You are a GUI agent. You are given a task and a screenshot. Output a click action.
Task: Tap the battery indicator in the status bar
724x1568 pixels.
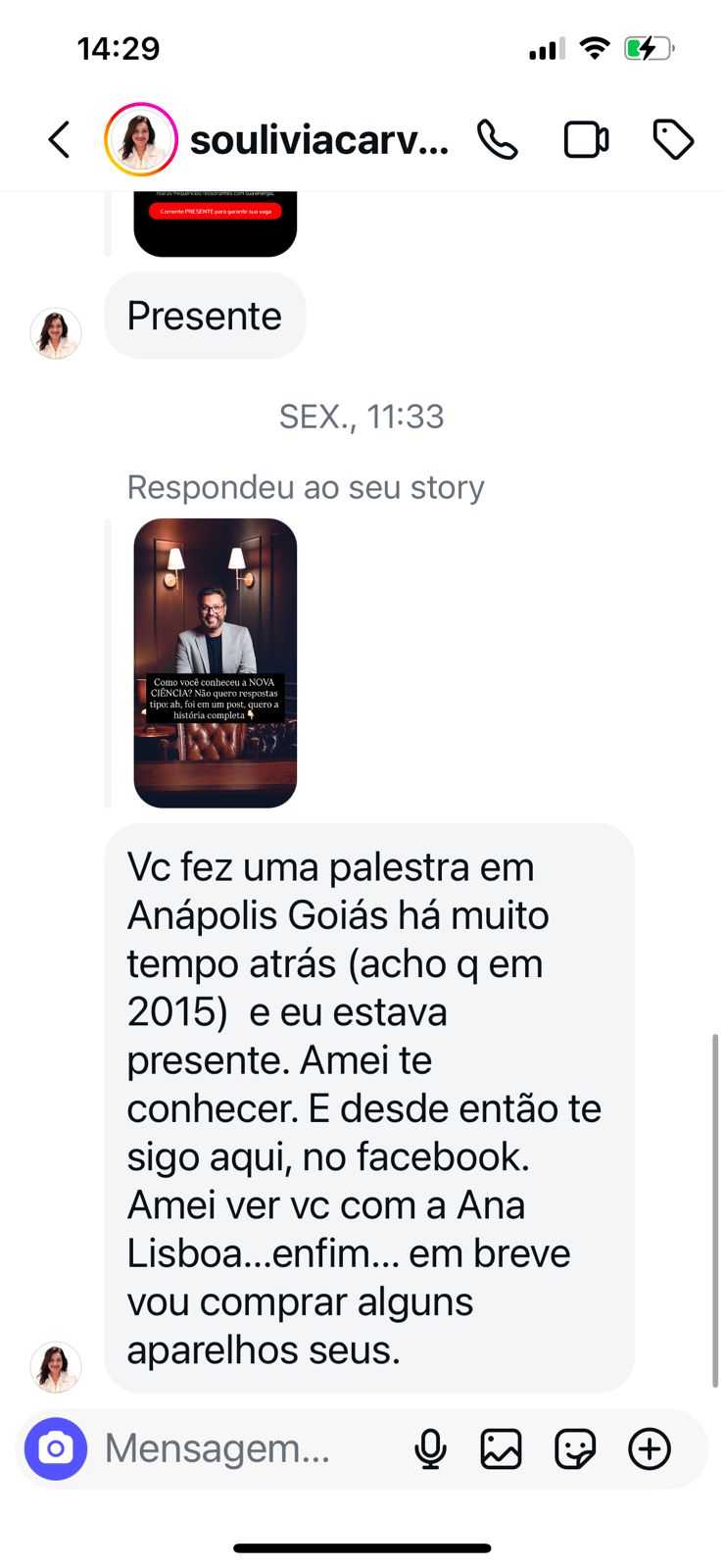[x=650, y=46]
